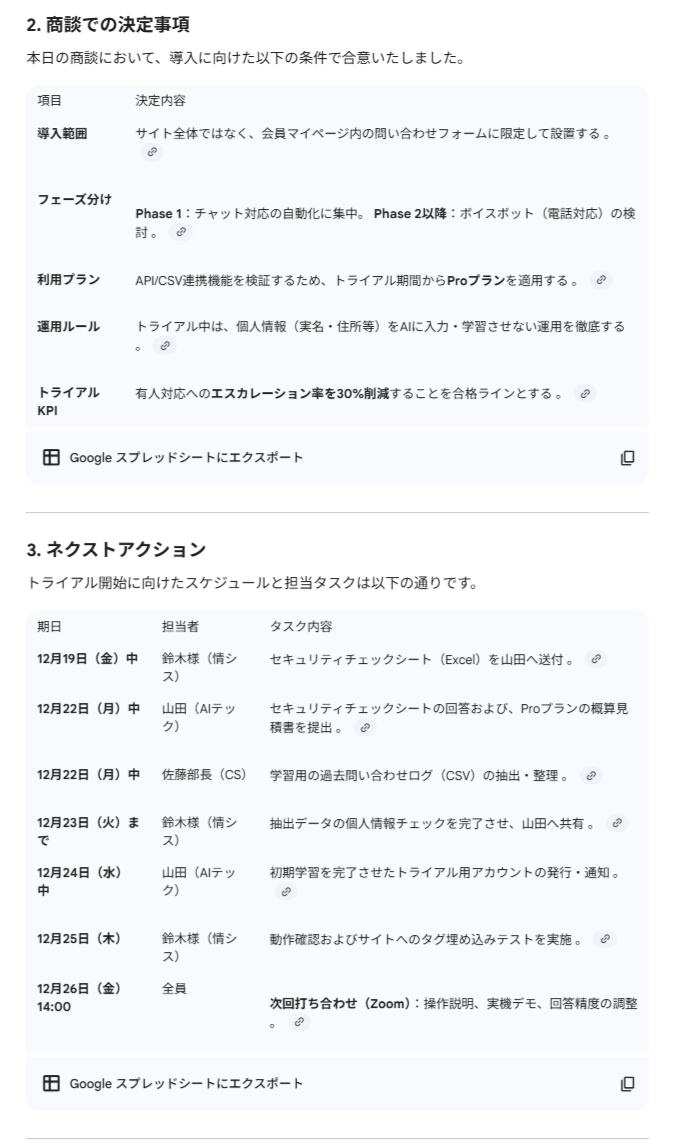Image resolution: width=678 pixels, height=1146 pixels.
Task: Export the 決定事項 table to Google Sheets
Action: [173, 458]
